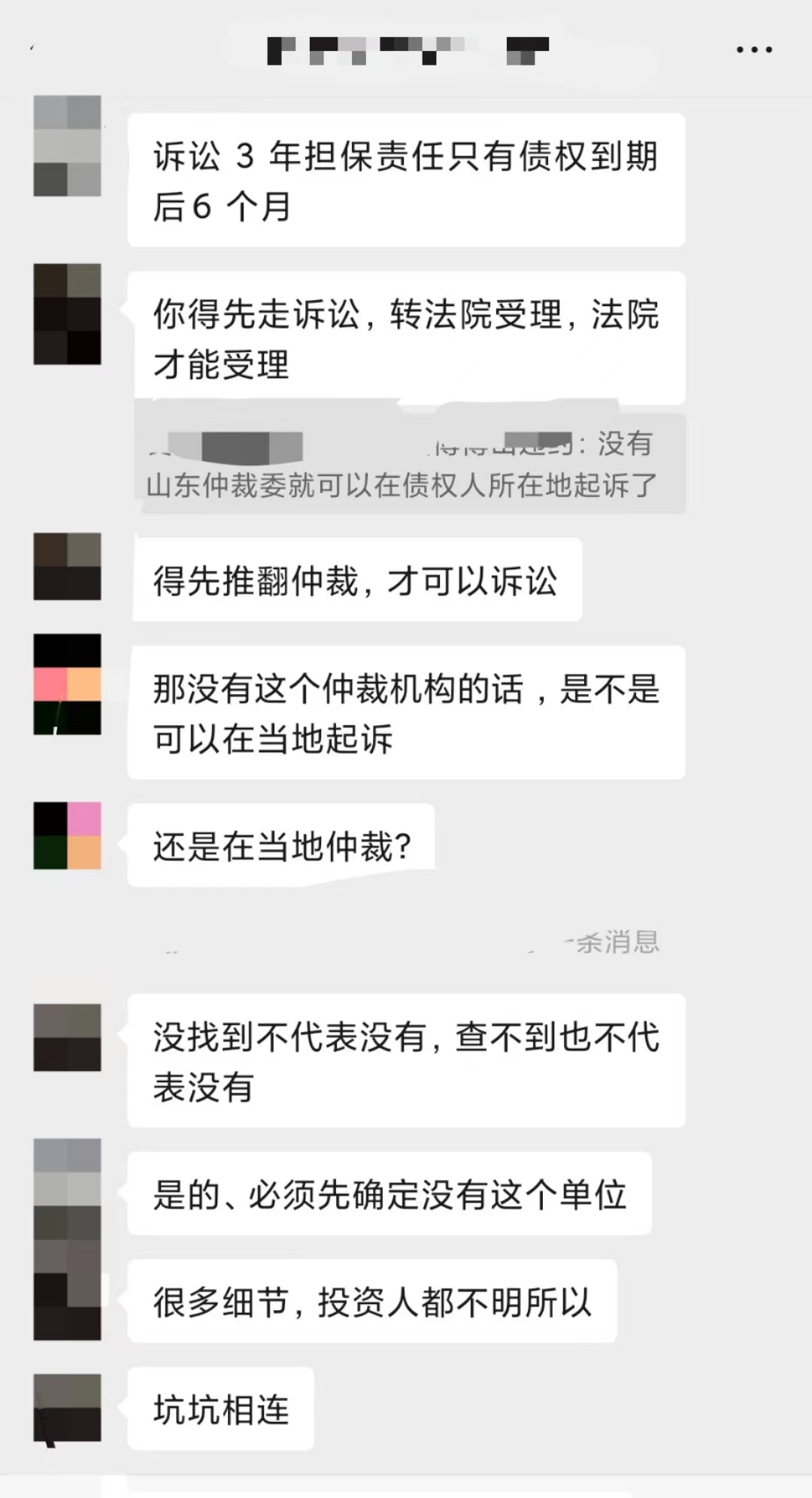Open the three-dot chat menu
This screenshot has height=1498, width=812.
click(x=754, y=50)
